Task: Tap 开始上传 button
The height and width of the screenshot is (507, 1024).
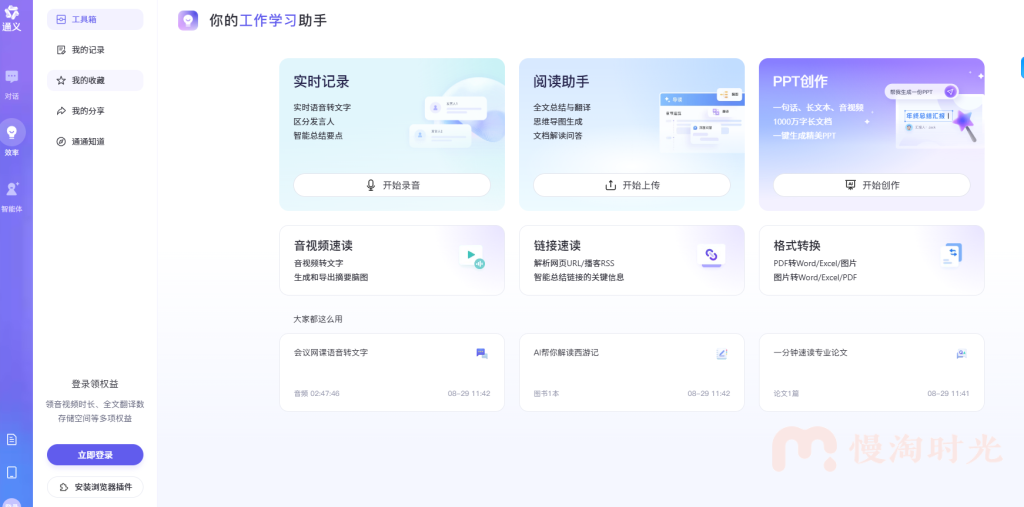Action: click(631, 185)
